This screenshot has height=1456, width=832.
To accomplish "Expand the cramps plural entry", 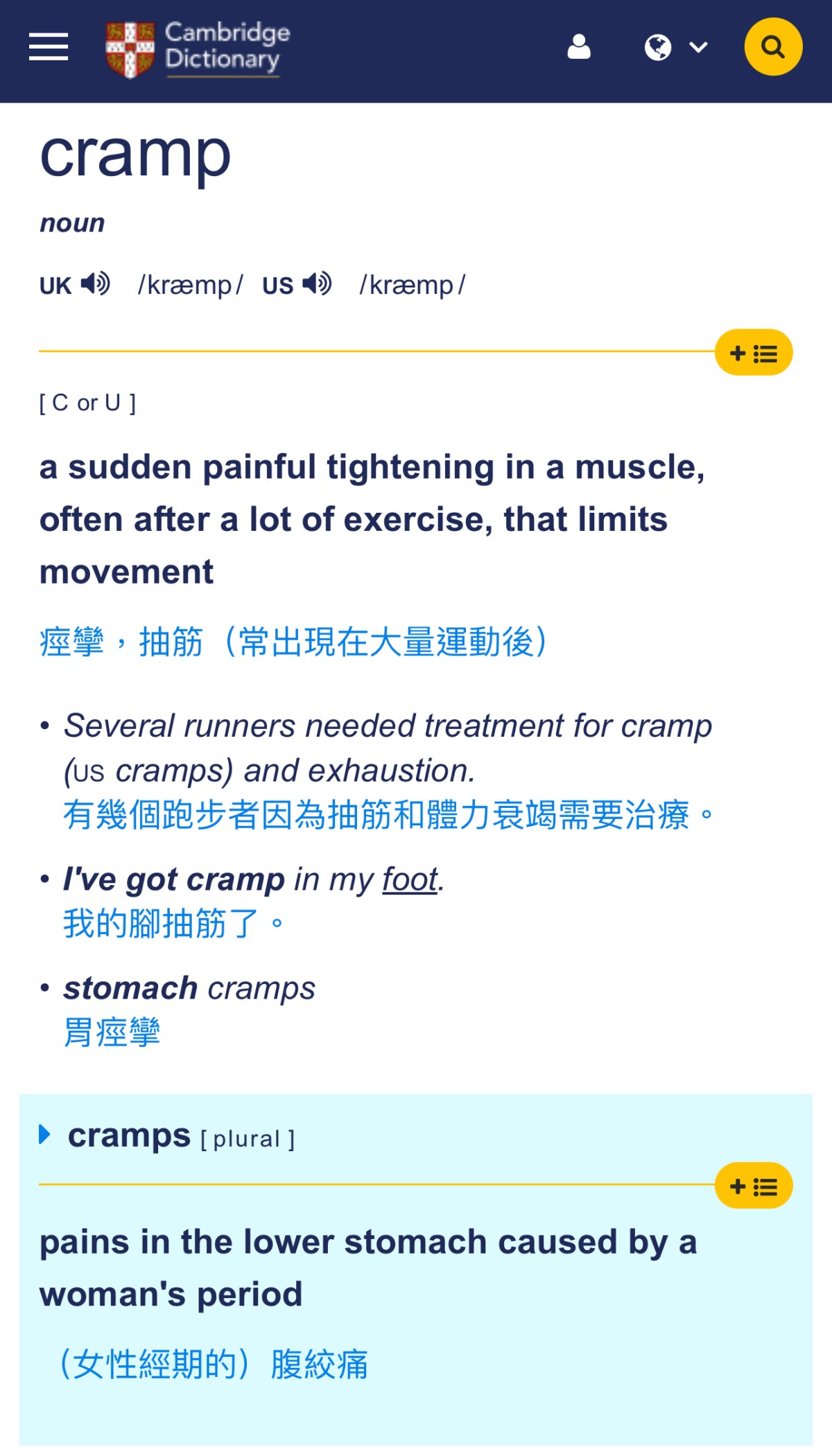I will pyautogui.click(x=45, y=1134).
